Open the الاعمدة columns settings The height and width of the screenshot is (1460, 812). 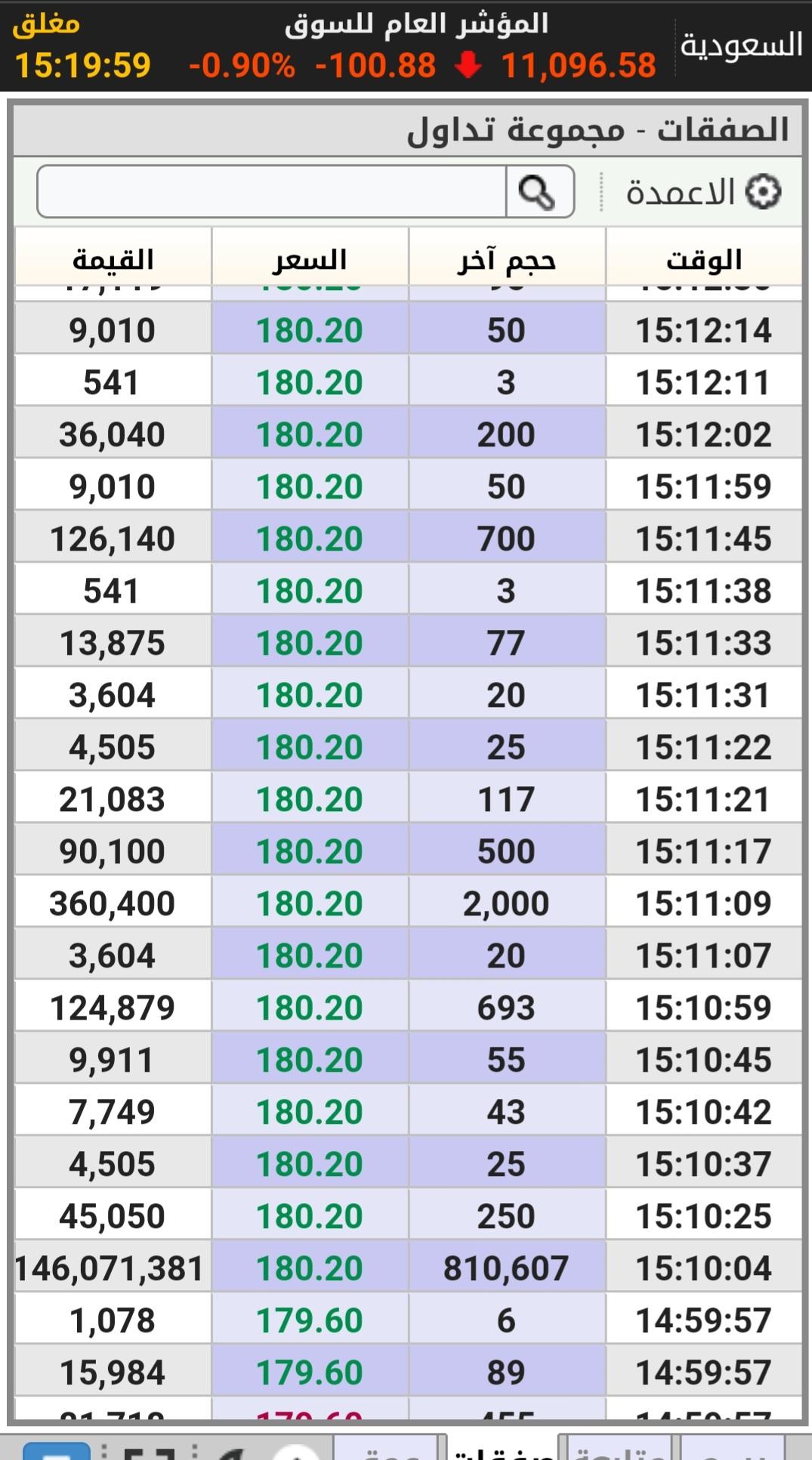coord(702,193)
